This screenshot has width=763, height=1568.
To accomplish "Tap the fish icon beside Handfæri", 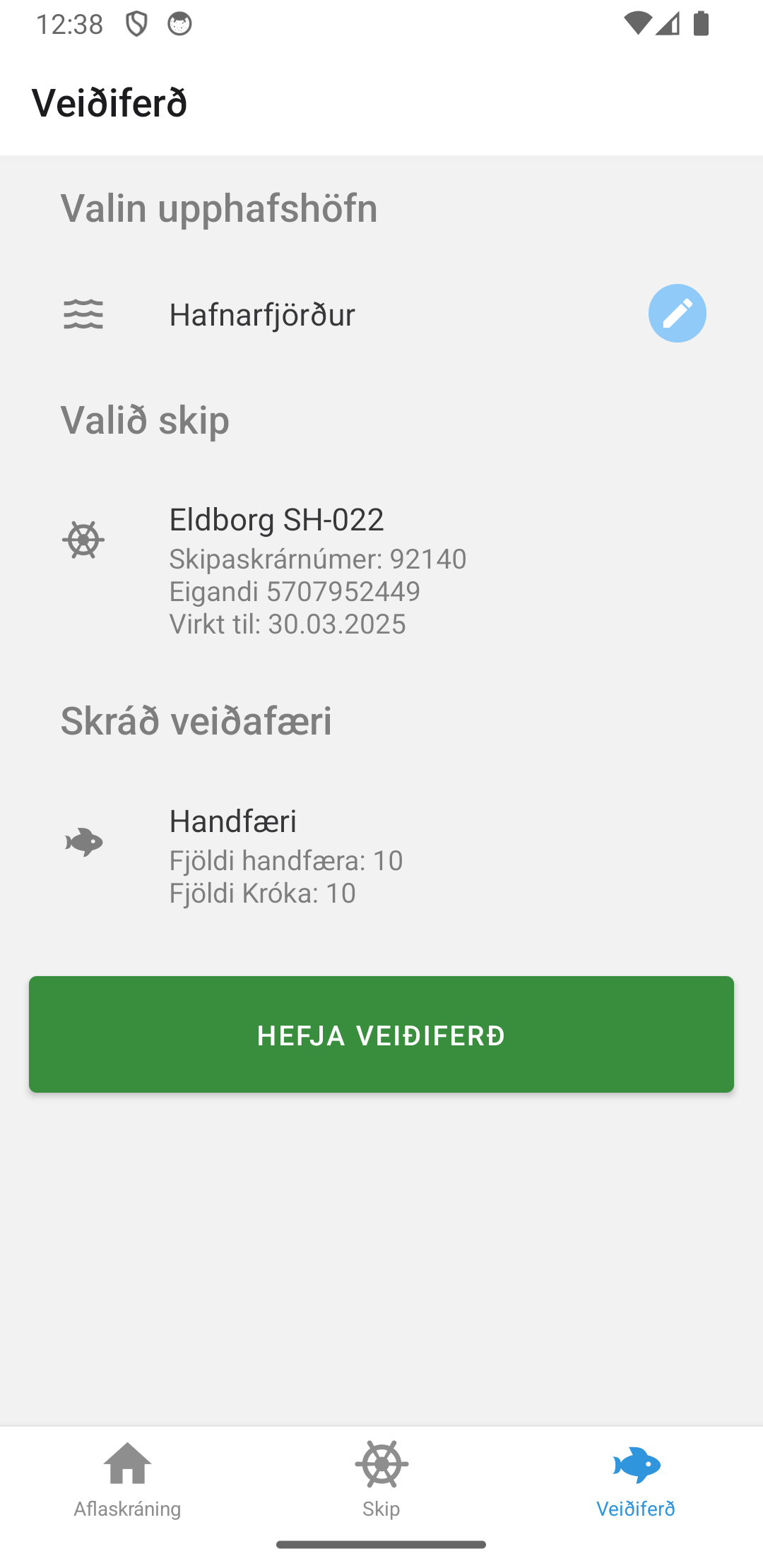I will pos(83,842).
